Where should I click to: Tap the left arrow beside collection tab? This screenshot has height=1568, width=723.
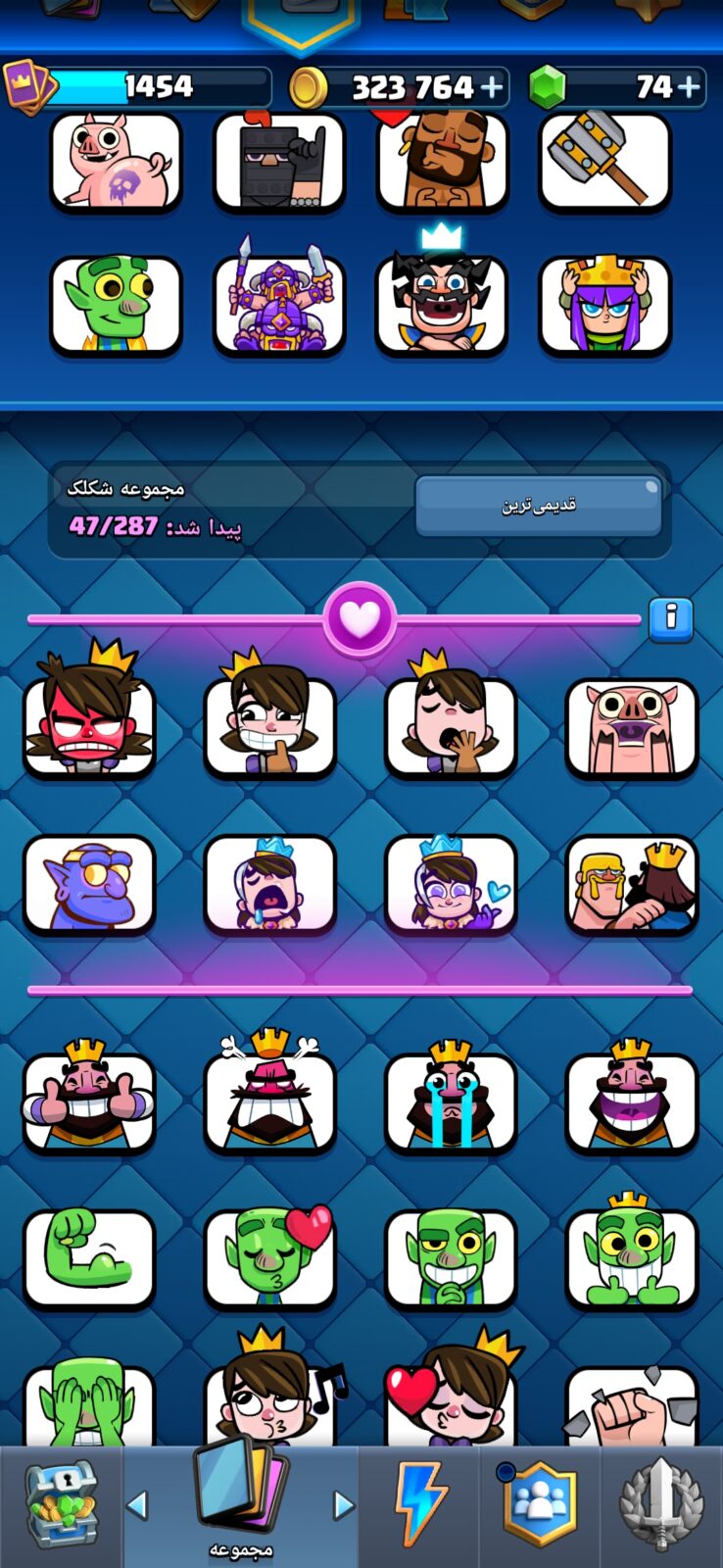coord(137,1505)
